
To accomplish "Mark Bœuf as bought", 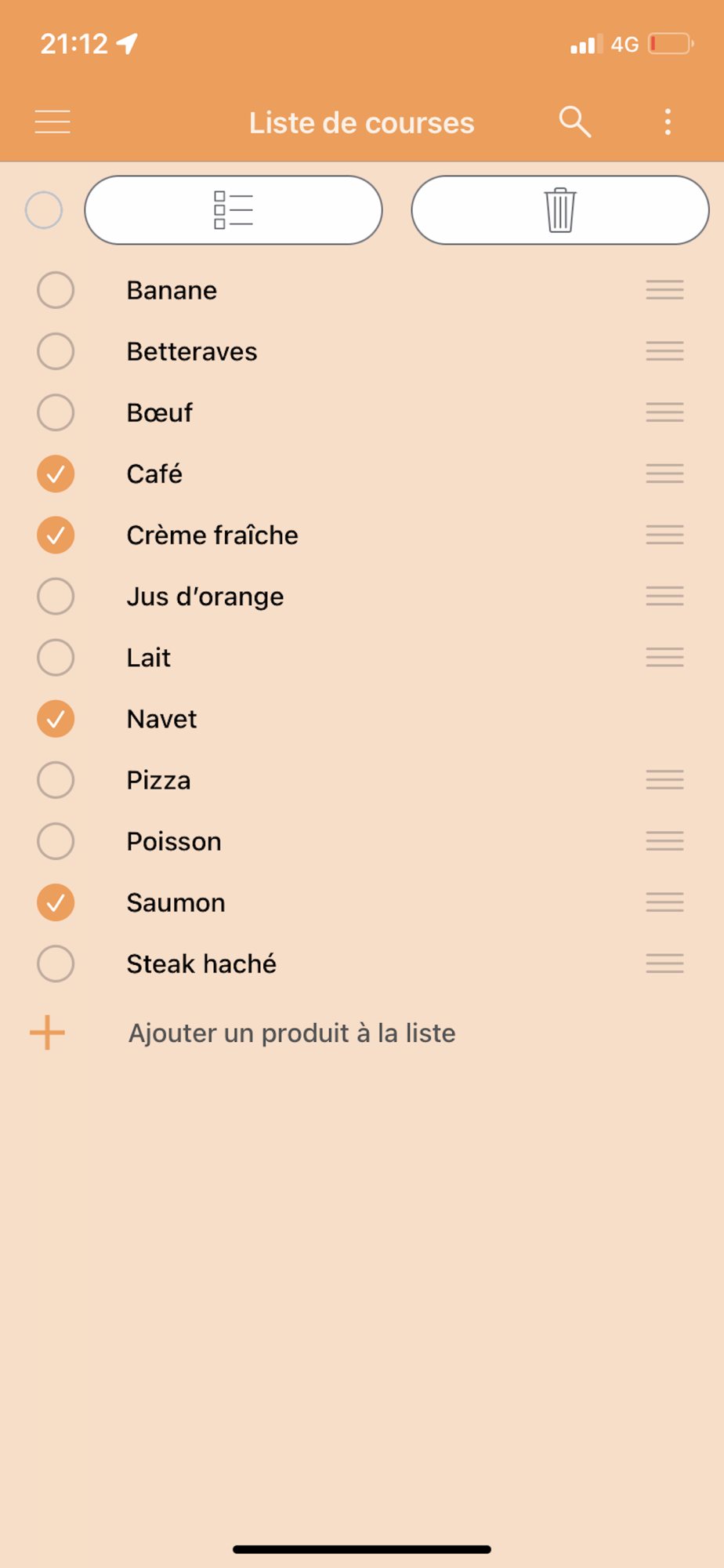I will tap(56, 412).
